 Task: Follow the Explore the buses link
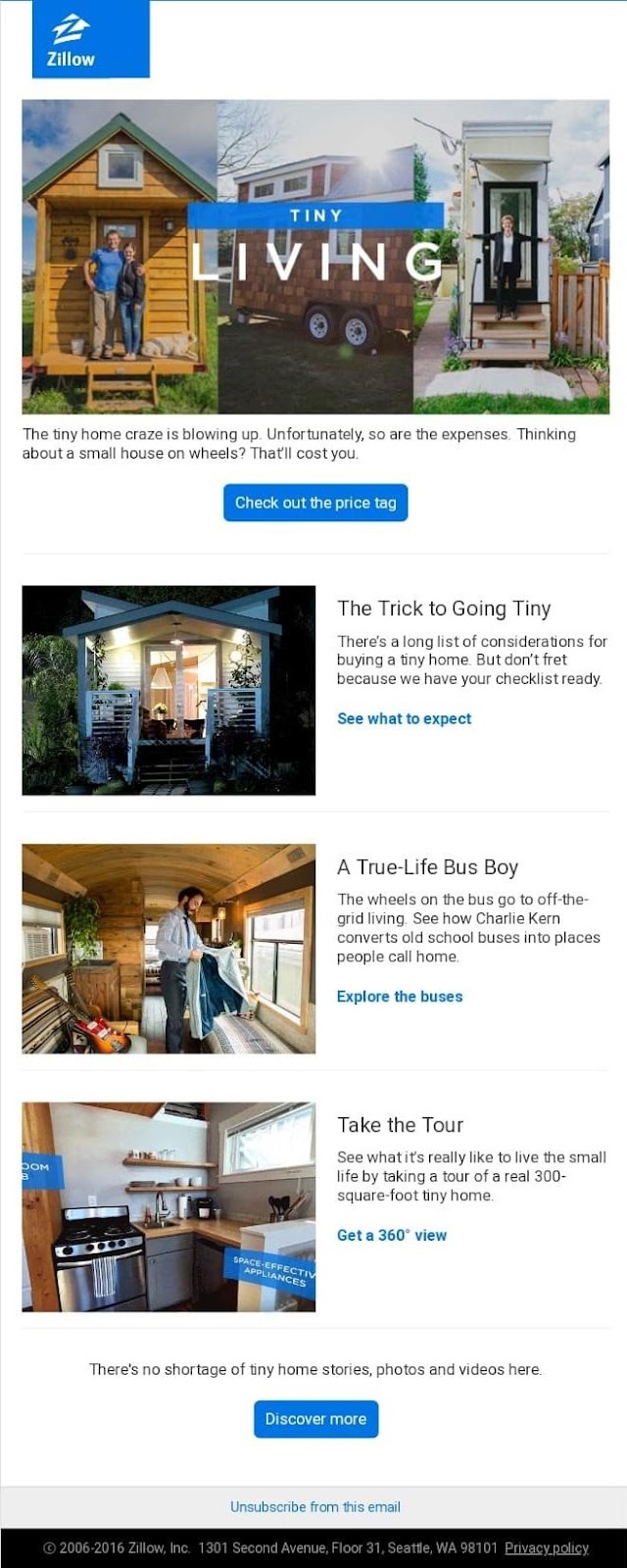400,997
